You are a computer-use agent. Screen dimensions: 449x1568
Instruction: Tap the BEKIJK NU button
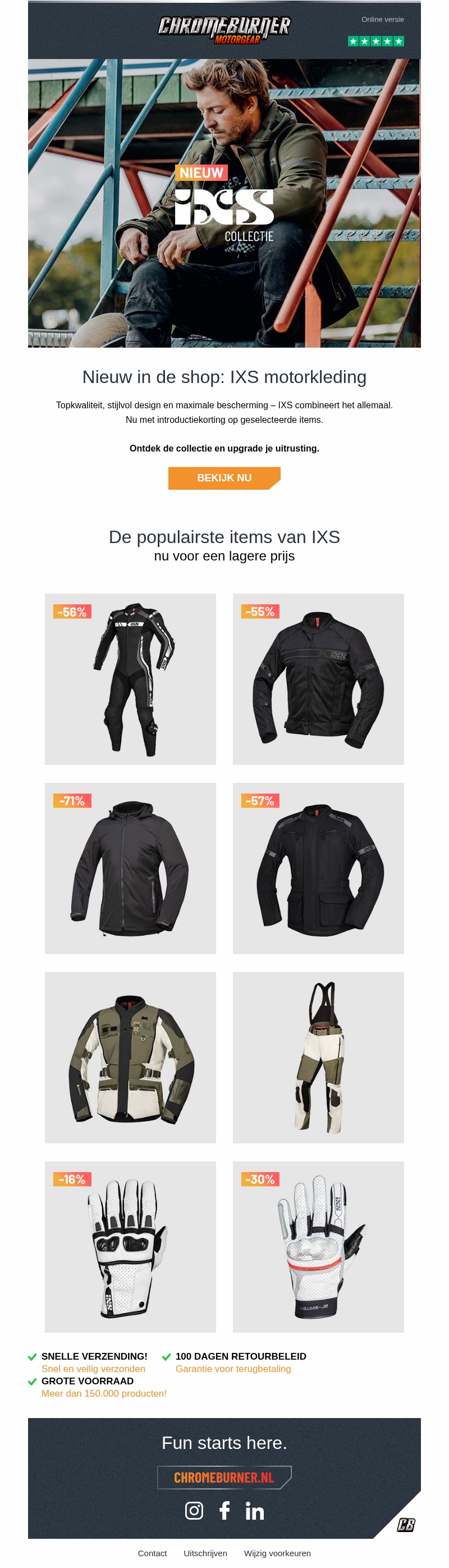tap(224, 478)
